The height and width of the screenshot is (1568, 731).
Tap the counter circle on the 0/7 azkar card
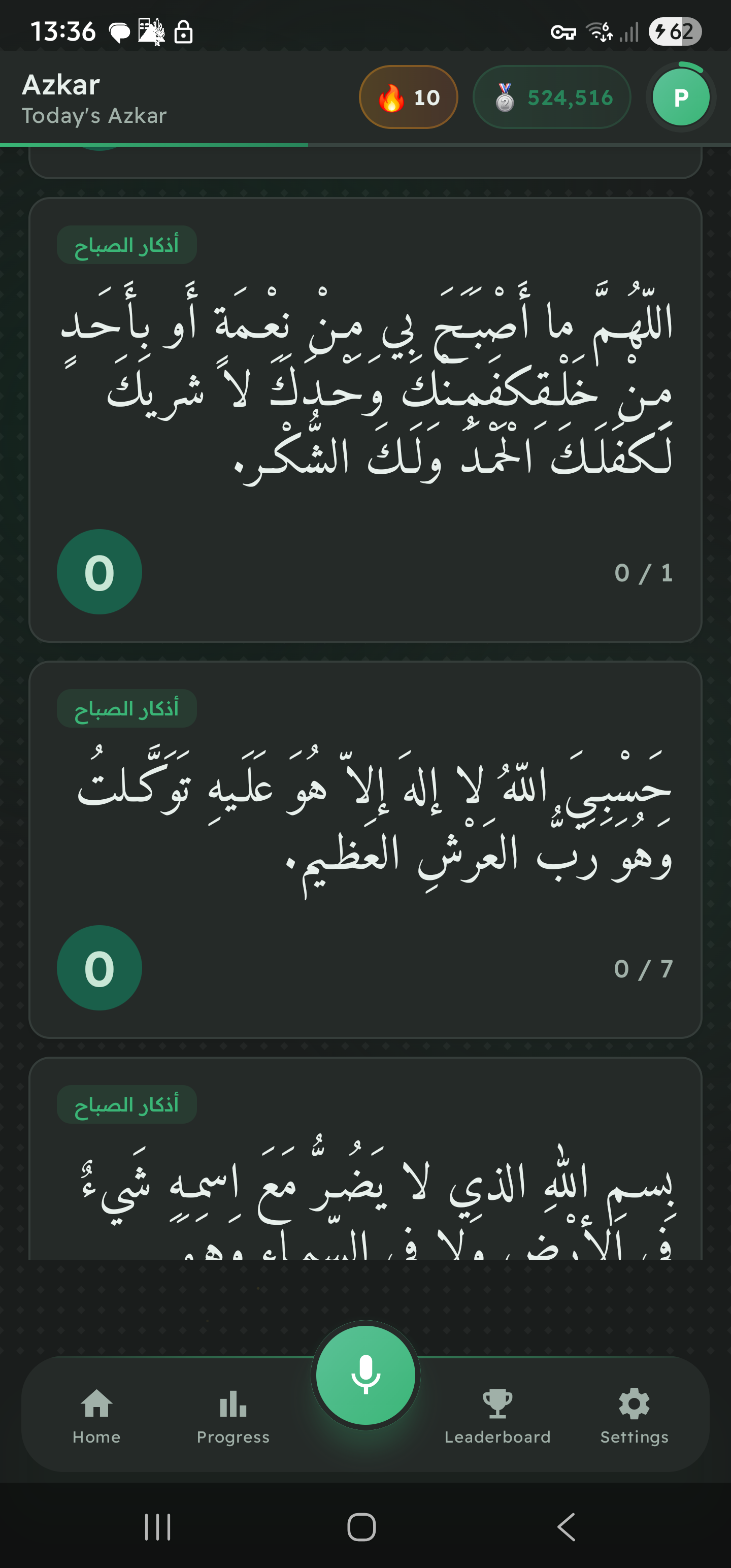point(99,968)
